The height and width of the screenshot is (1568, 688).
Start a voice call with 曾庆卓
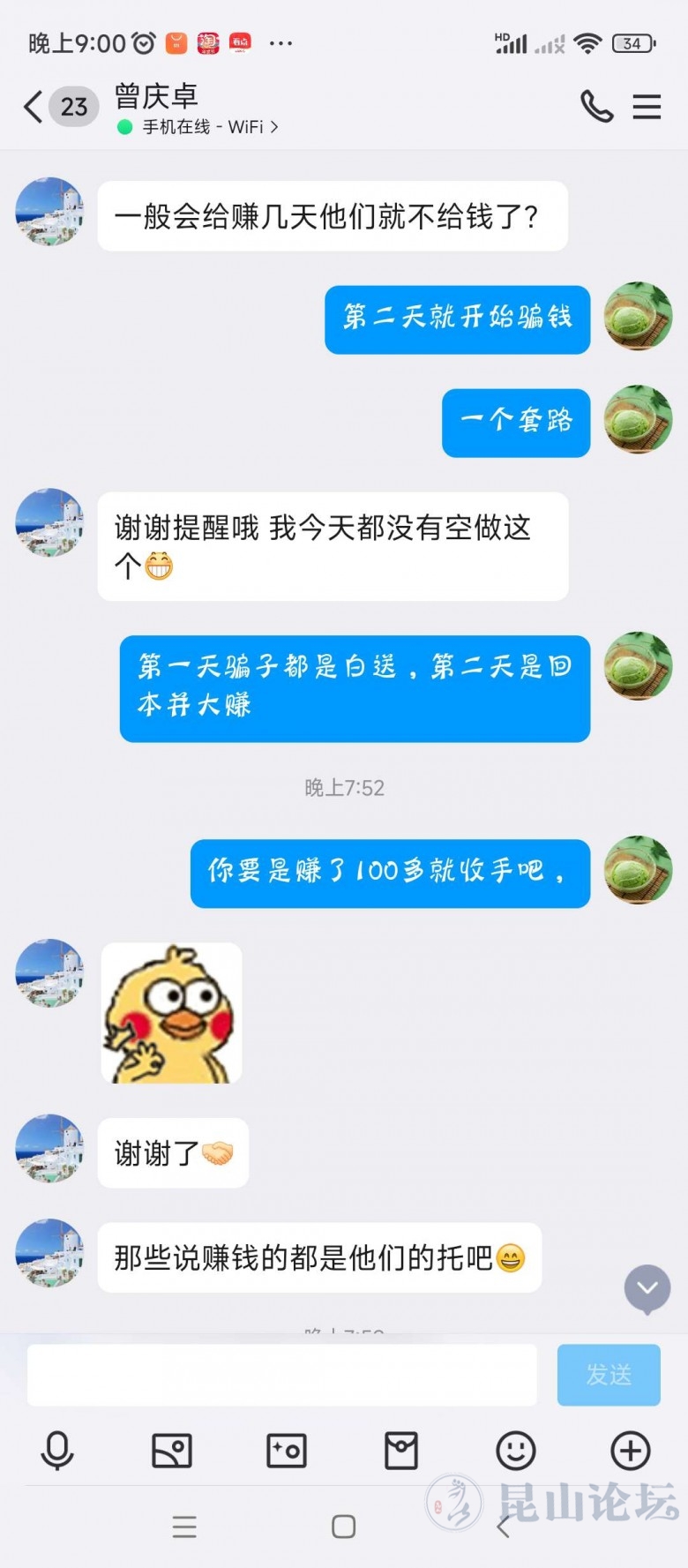click(596, 107)
